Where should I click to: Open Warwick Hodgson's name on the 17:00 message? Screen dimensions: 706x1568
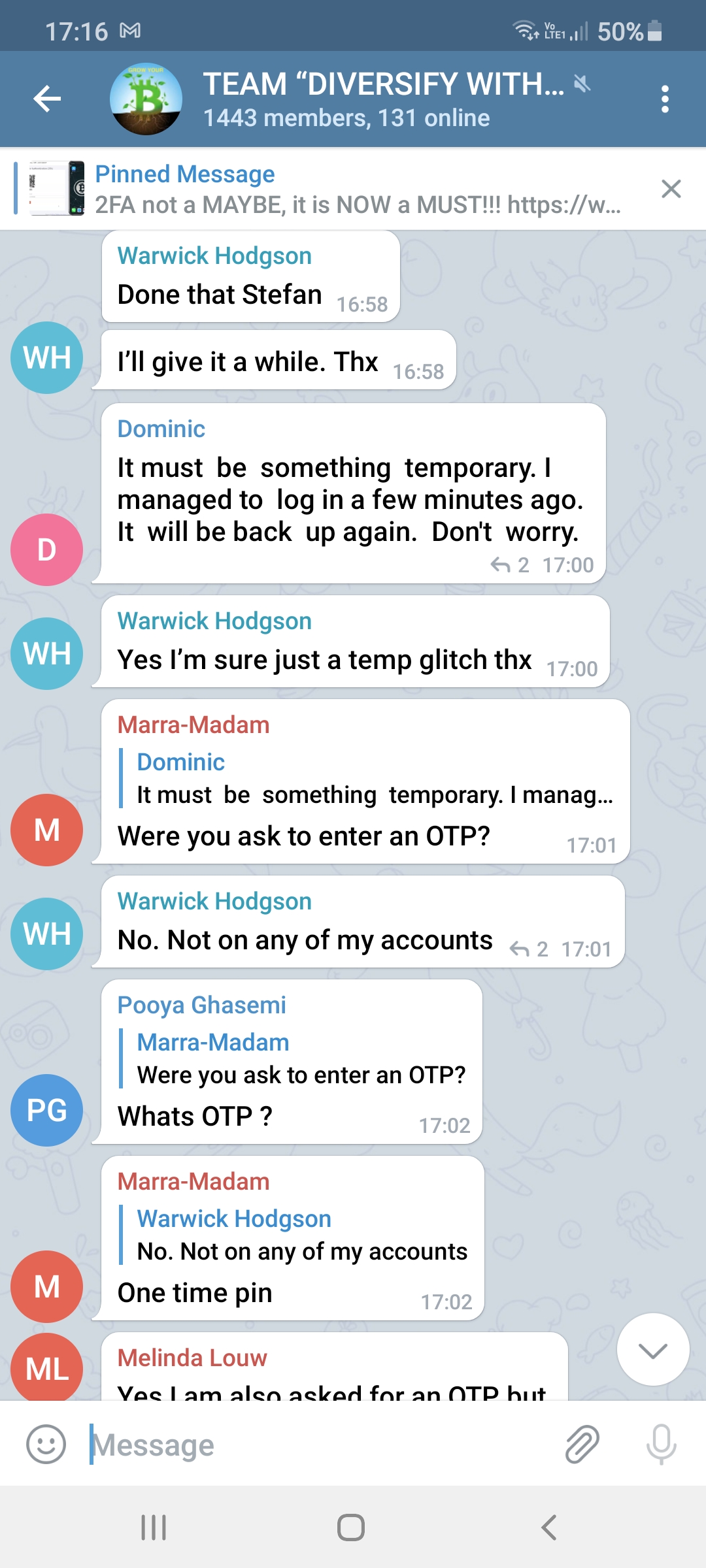point(214,621)
